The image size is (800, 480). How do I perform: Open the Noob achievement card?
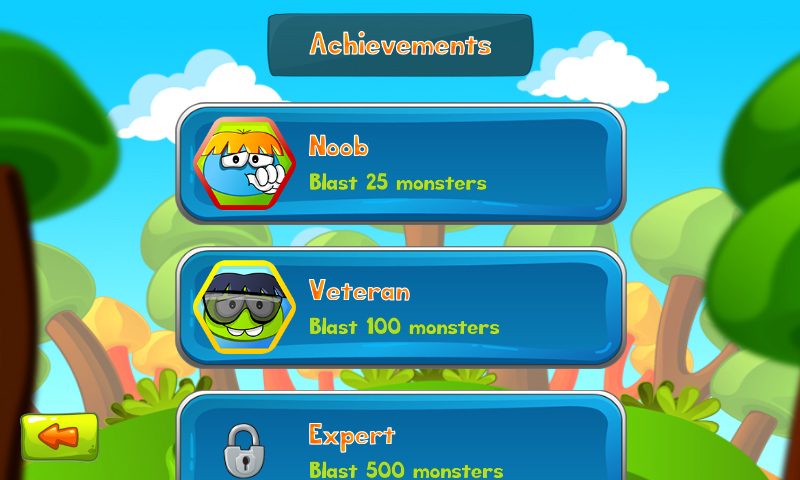(401, 164)
